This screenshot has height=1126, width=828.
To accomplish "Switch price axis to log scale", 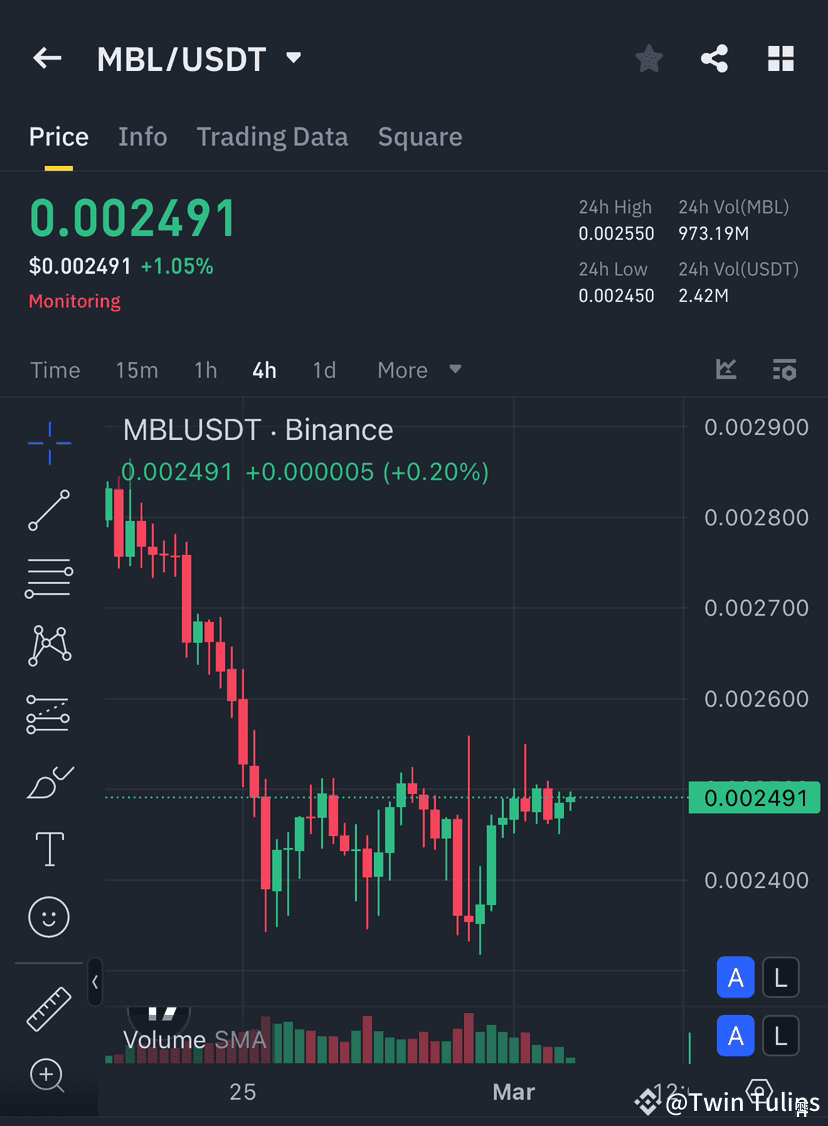I will click(781, 977).
